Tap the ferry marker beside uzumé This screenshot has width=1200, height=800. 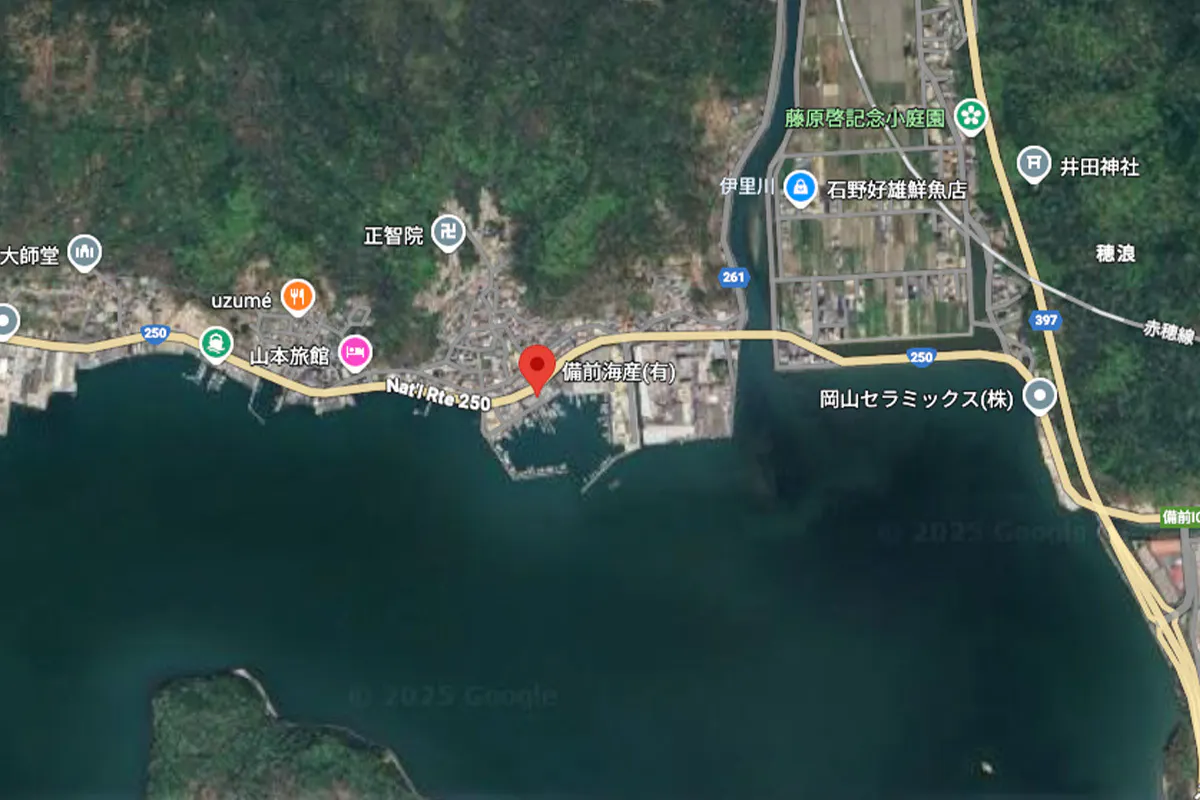[215, 343]
